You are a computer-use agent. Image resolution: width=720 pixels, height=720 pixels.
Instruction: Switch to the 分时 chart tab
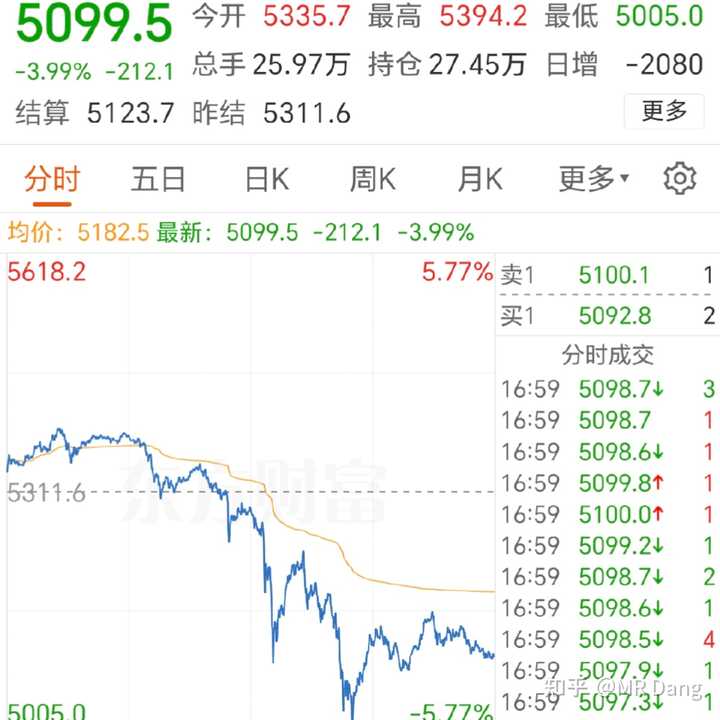[x=52, y=179]
